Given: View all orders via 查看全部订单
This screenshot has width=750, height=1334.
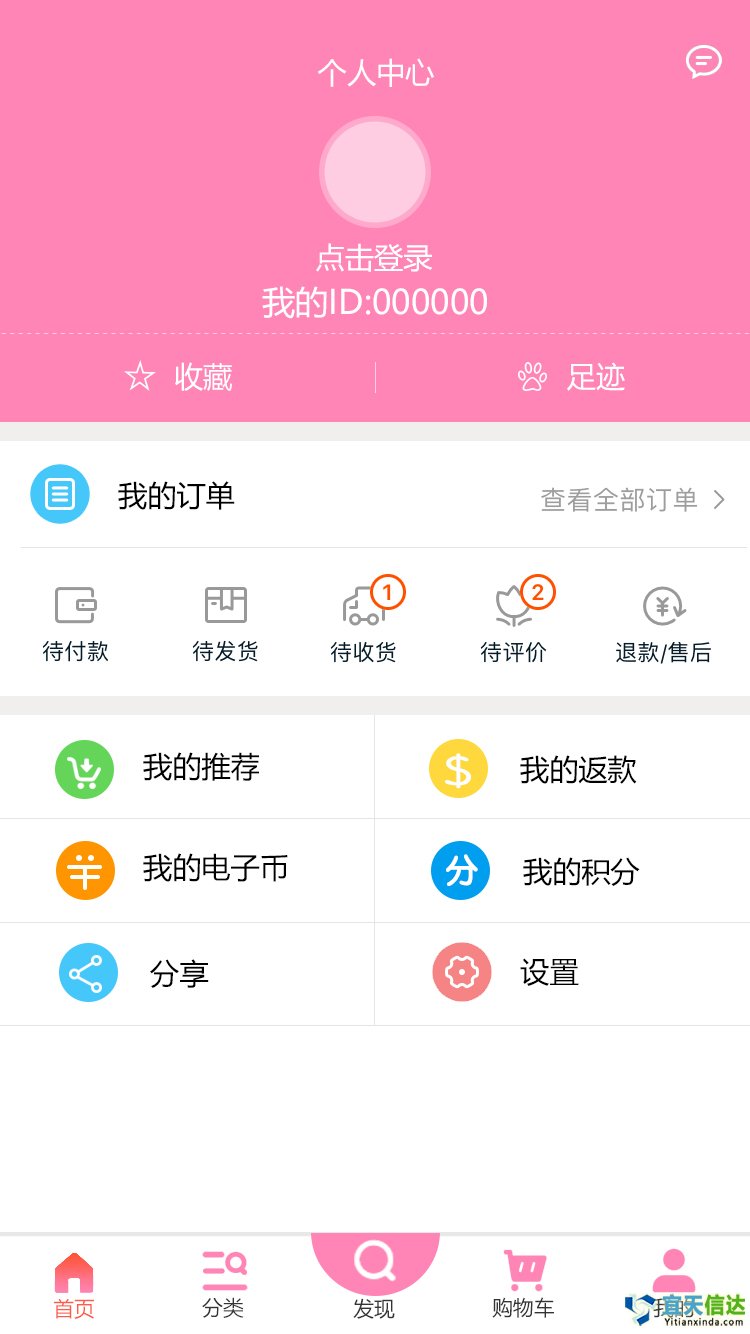Looking at the screenshot, I should [x=632, y=499].
